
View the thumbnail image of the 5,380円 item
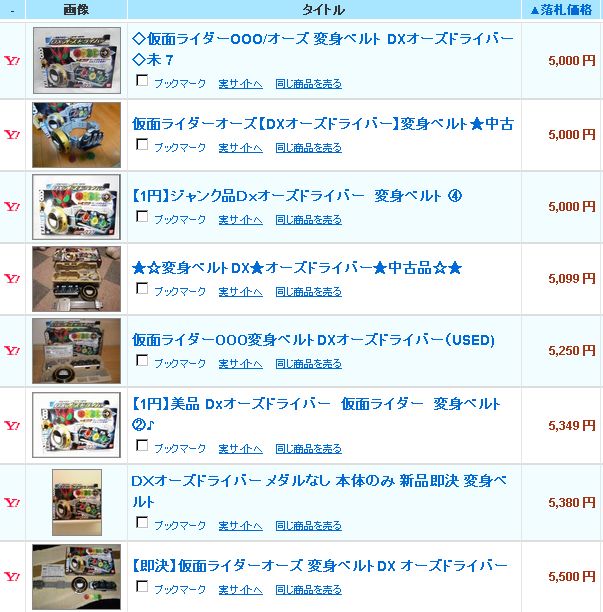point(77,502)
